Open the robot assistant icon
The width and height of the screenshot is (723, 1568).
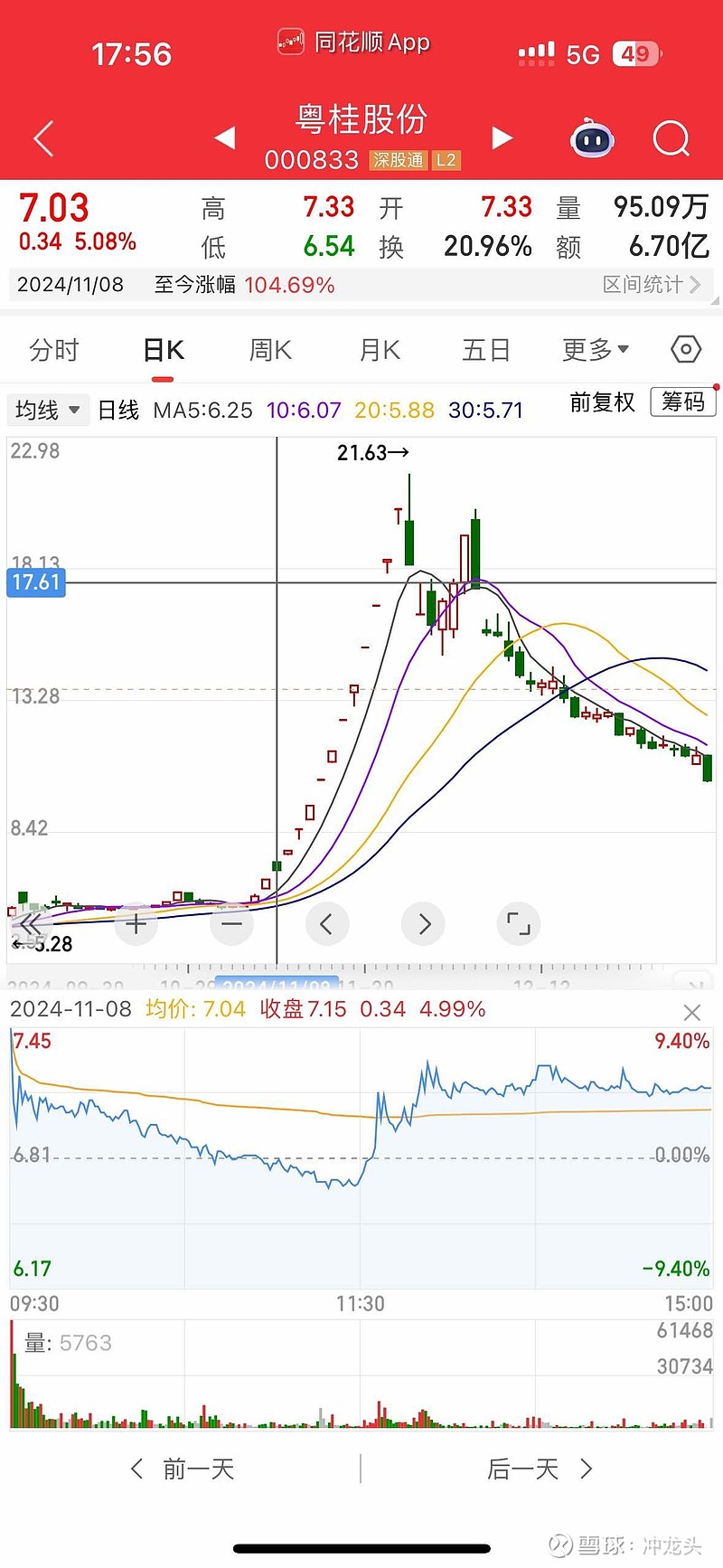(592, 138)
